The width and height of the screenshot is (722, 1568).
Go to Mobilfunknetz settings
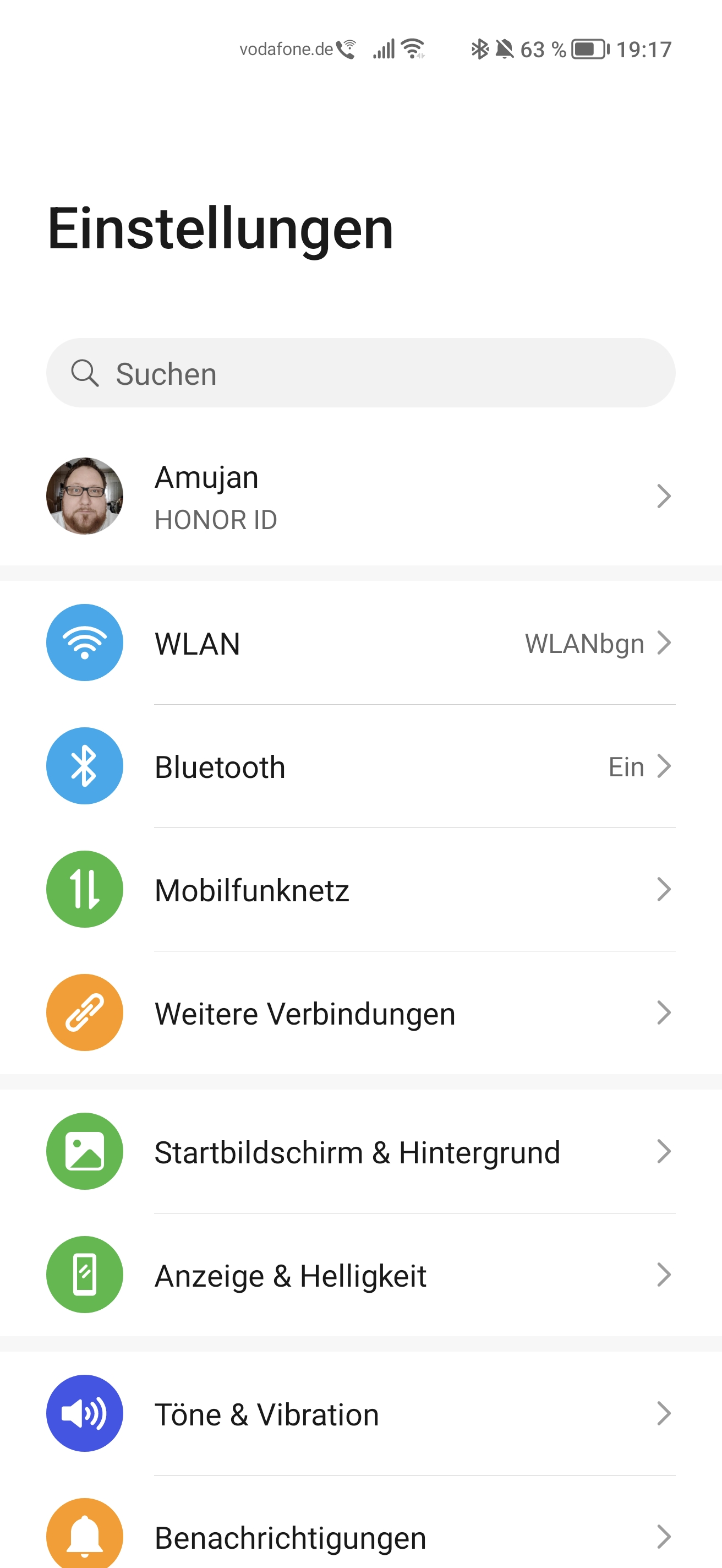tap(360, 889)
